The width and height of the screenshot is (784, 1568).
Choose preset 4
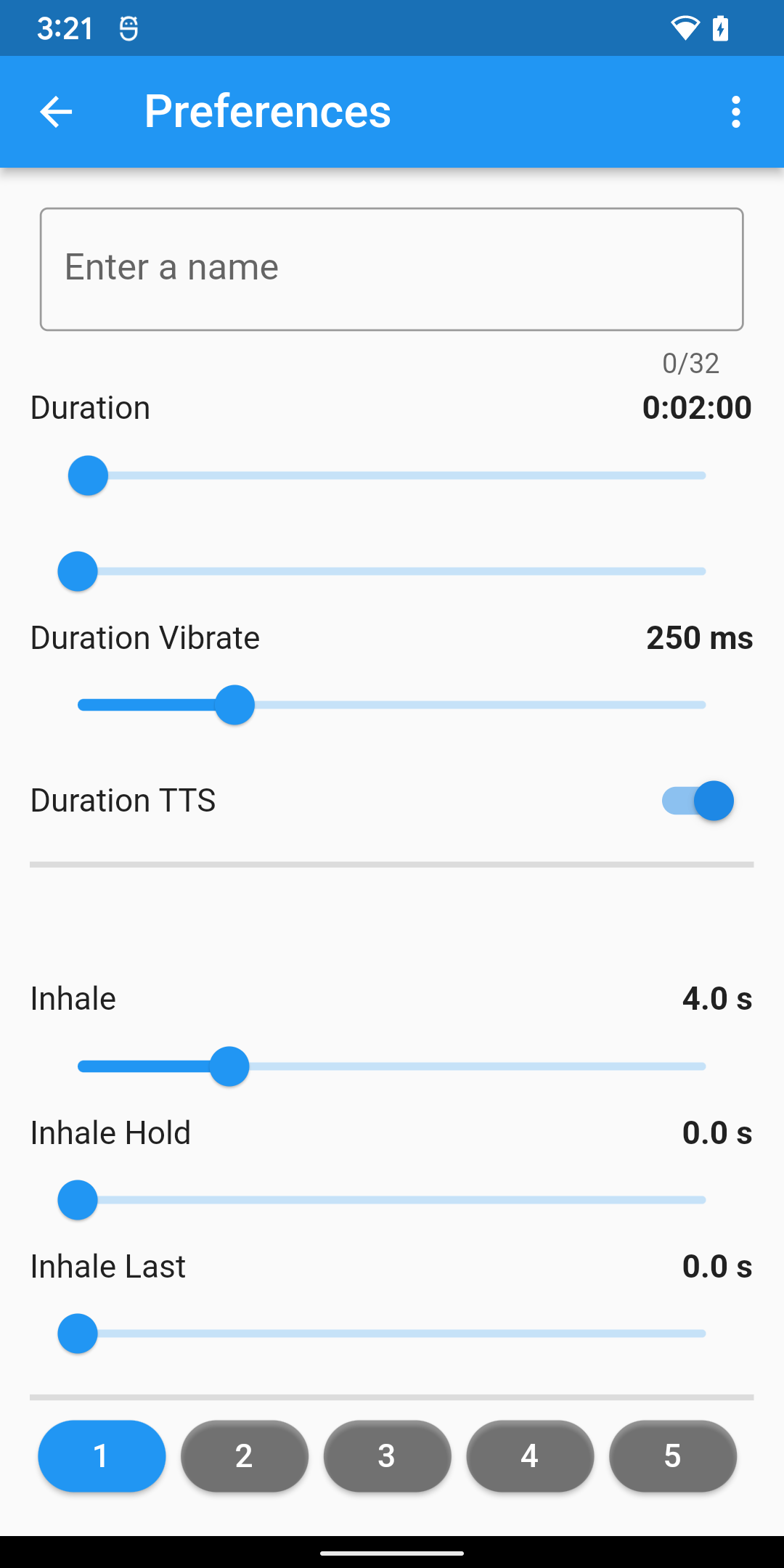(x=530, y=1455)
